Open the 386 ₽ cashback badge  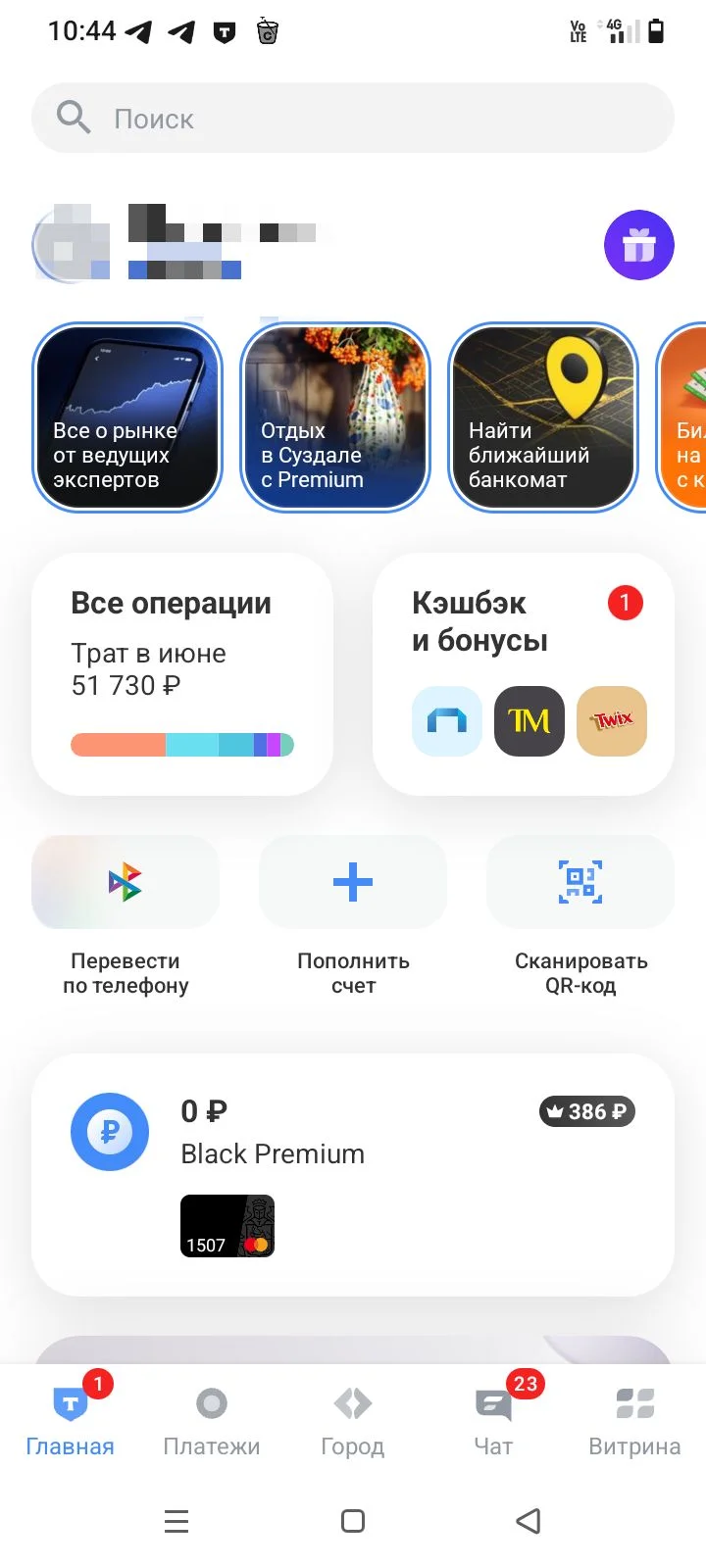(x=587, y=1111)
